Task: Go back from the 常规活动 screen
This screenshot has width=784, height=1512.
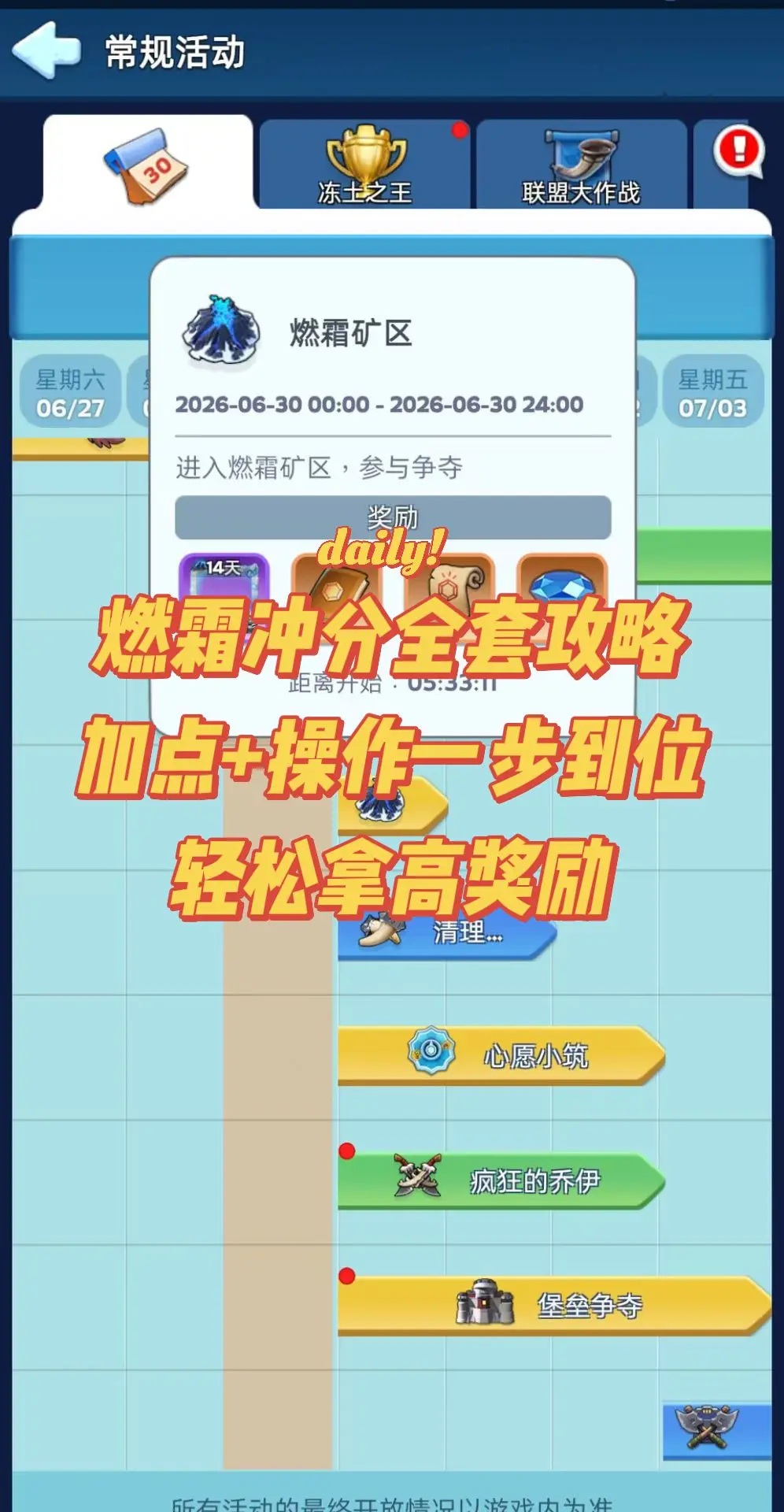Action: pos(46,50)
